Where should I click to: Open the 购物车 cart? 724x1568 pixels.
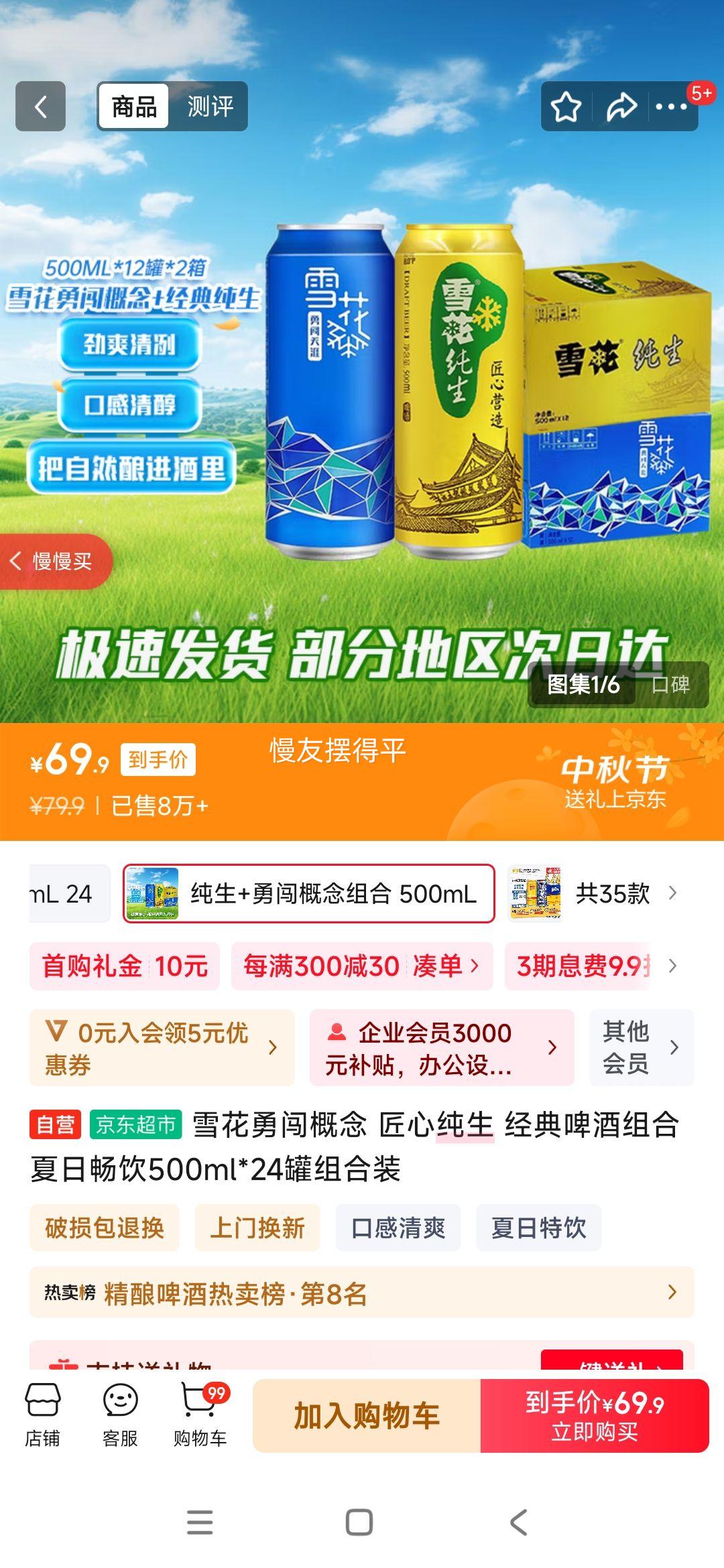200,1415
